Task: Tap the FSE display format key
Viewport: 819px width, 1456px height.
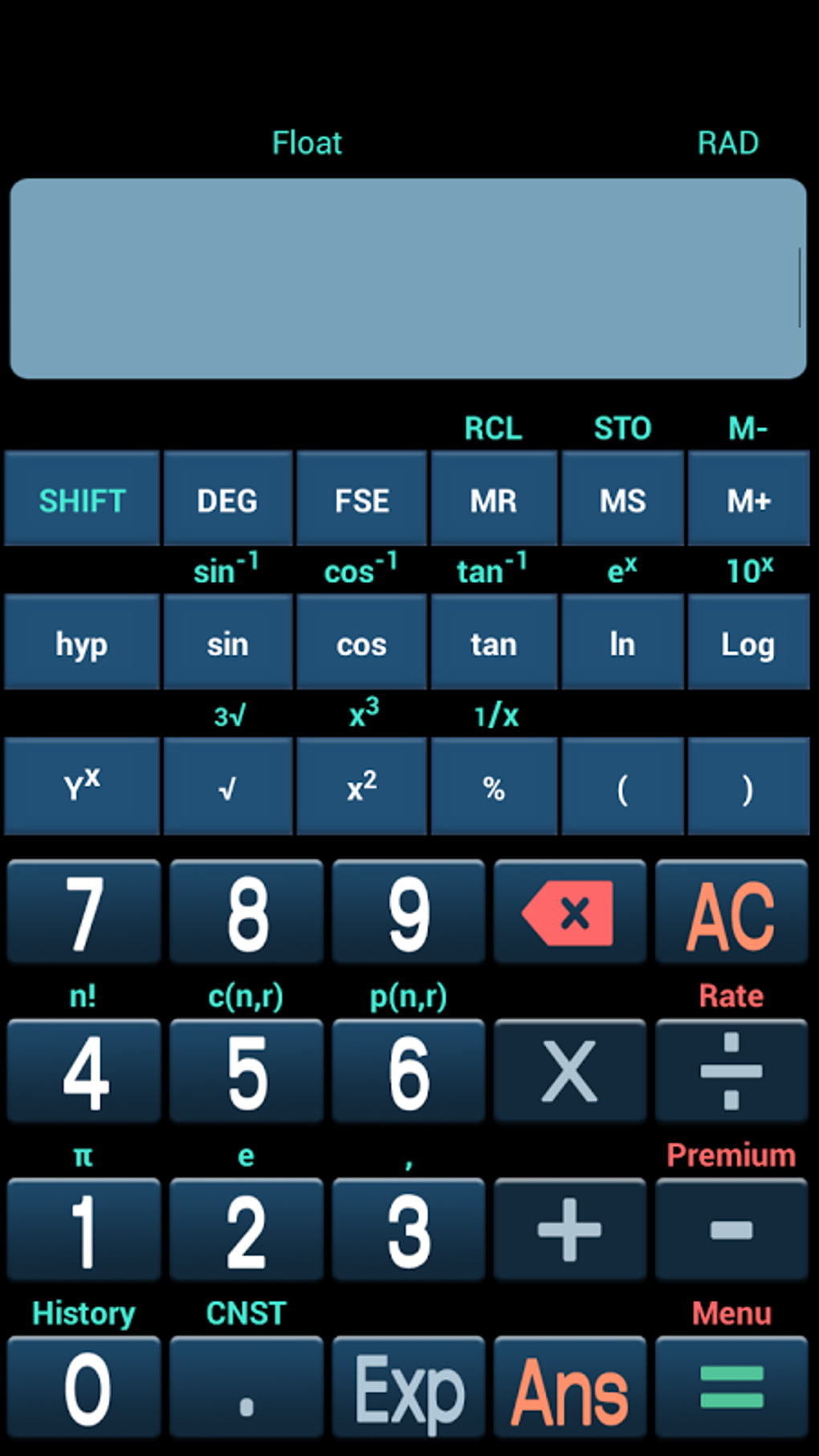Action: 361,500
